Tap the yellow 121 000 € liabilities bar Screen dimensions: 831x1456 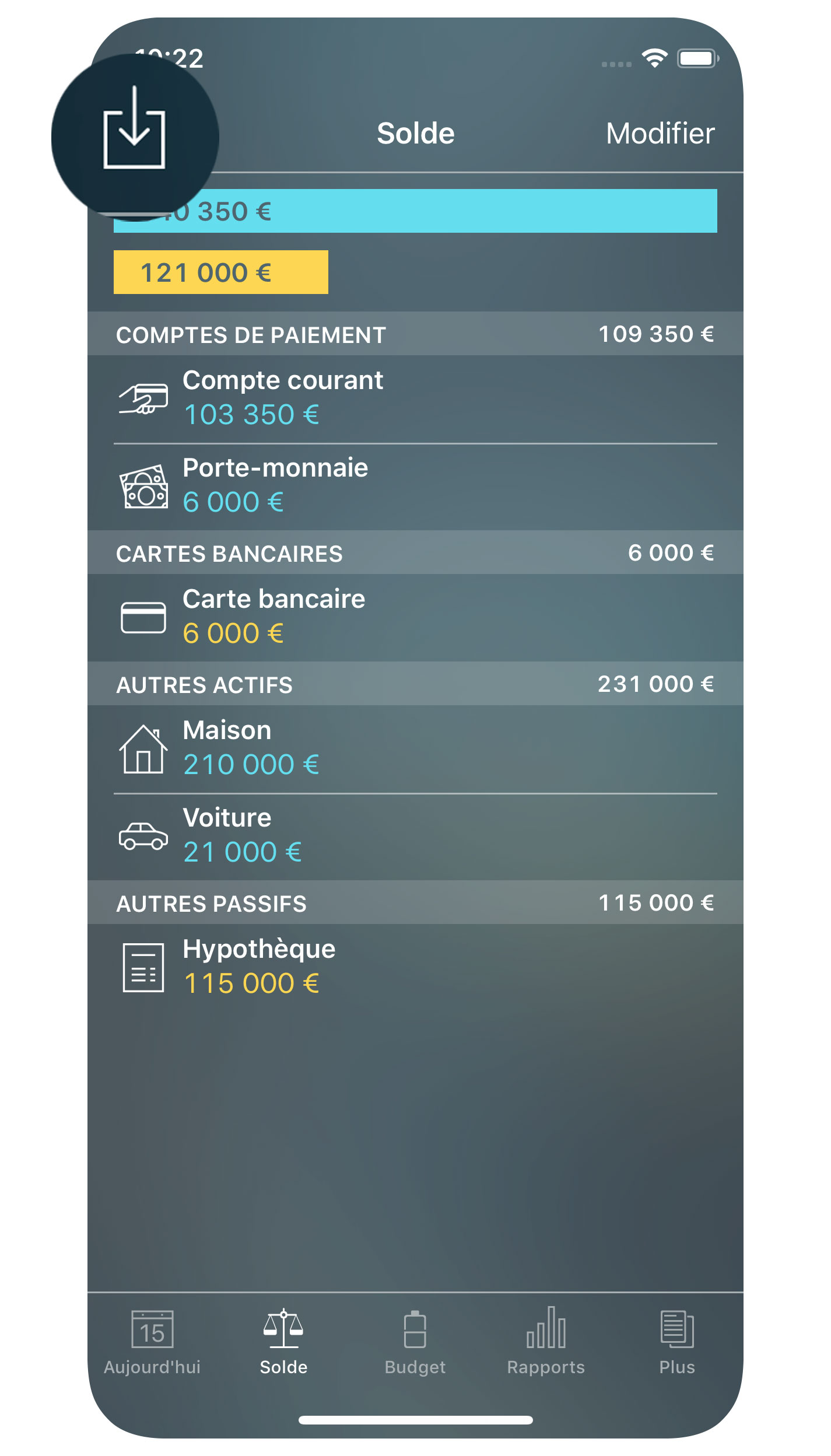click(x=220, y=272)
